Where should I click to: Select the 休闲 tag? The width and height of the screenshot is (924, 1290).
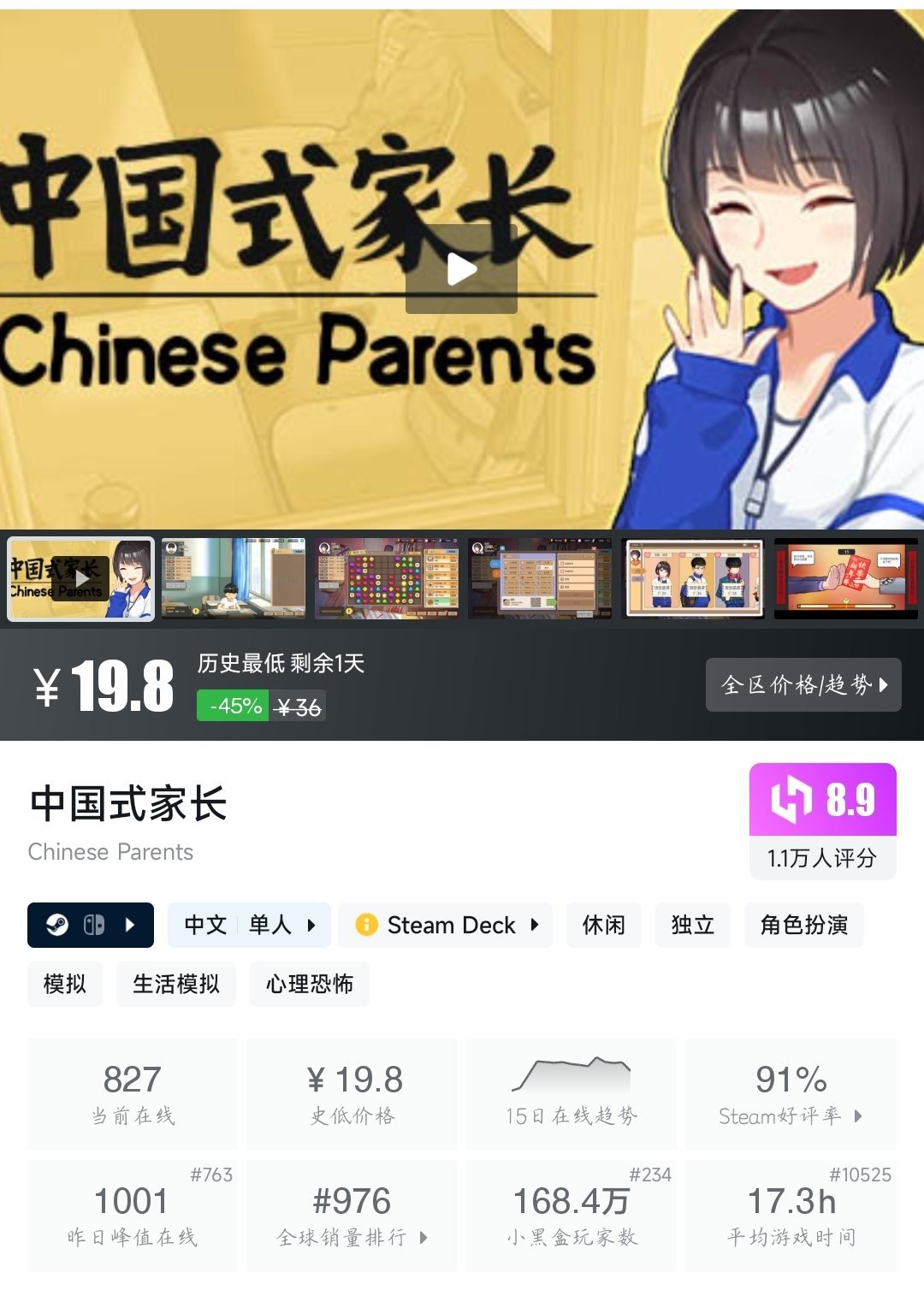click(603, 925)
